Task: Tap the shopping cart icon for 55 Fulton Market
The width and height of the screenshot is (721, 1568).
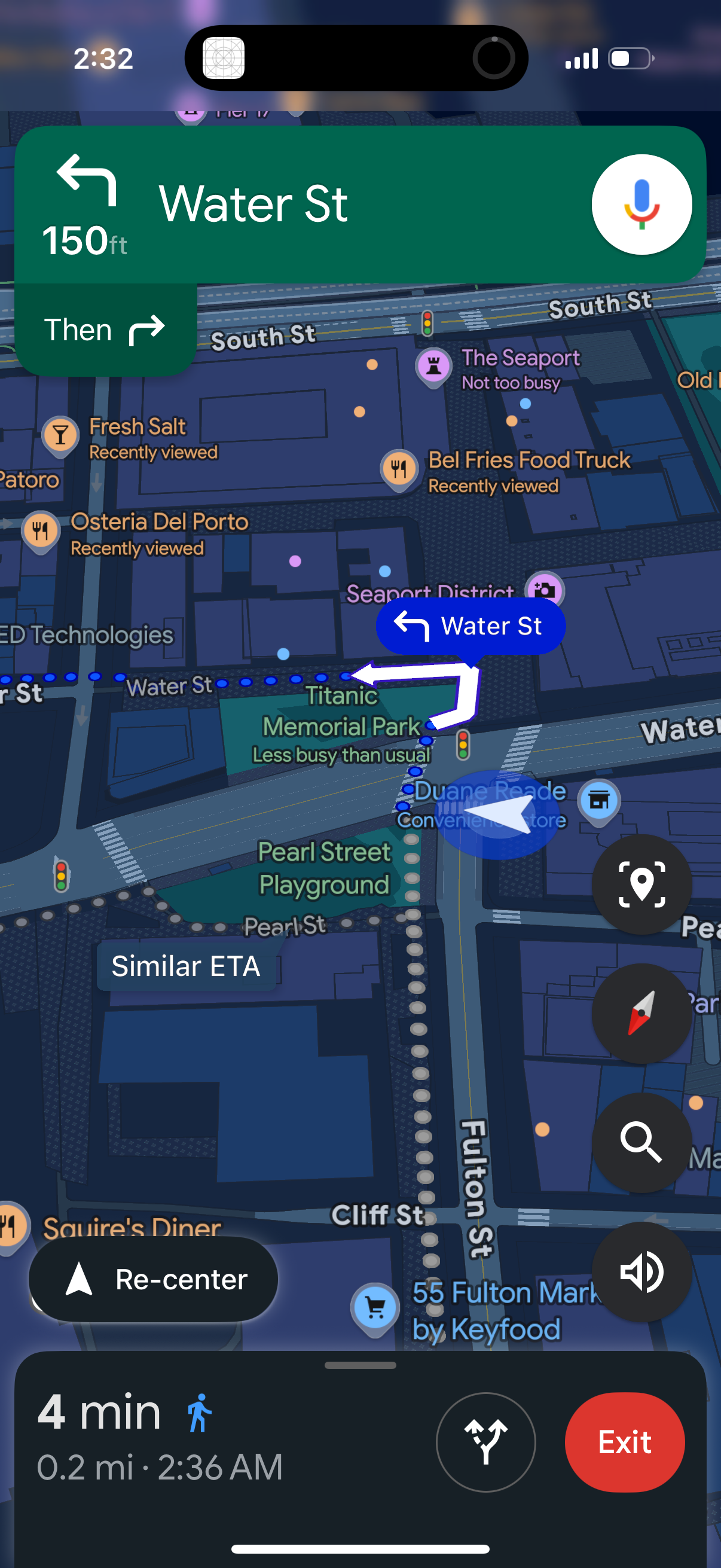Action: click(x=374, y=1304)
